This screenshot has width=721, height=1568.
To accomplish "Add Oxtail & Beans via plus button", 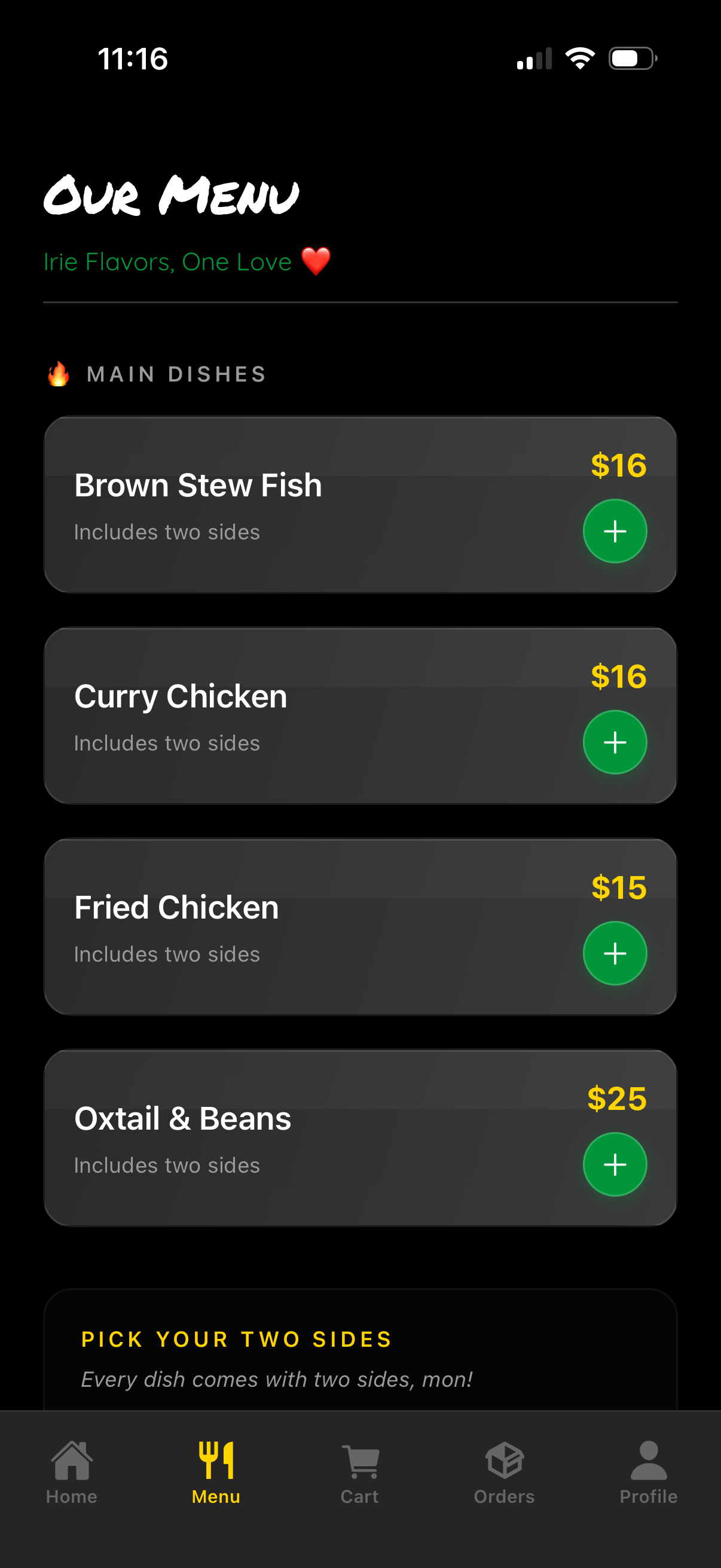I will [615, 1163].
